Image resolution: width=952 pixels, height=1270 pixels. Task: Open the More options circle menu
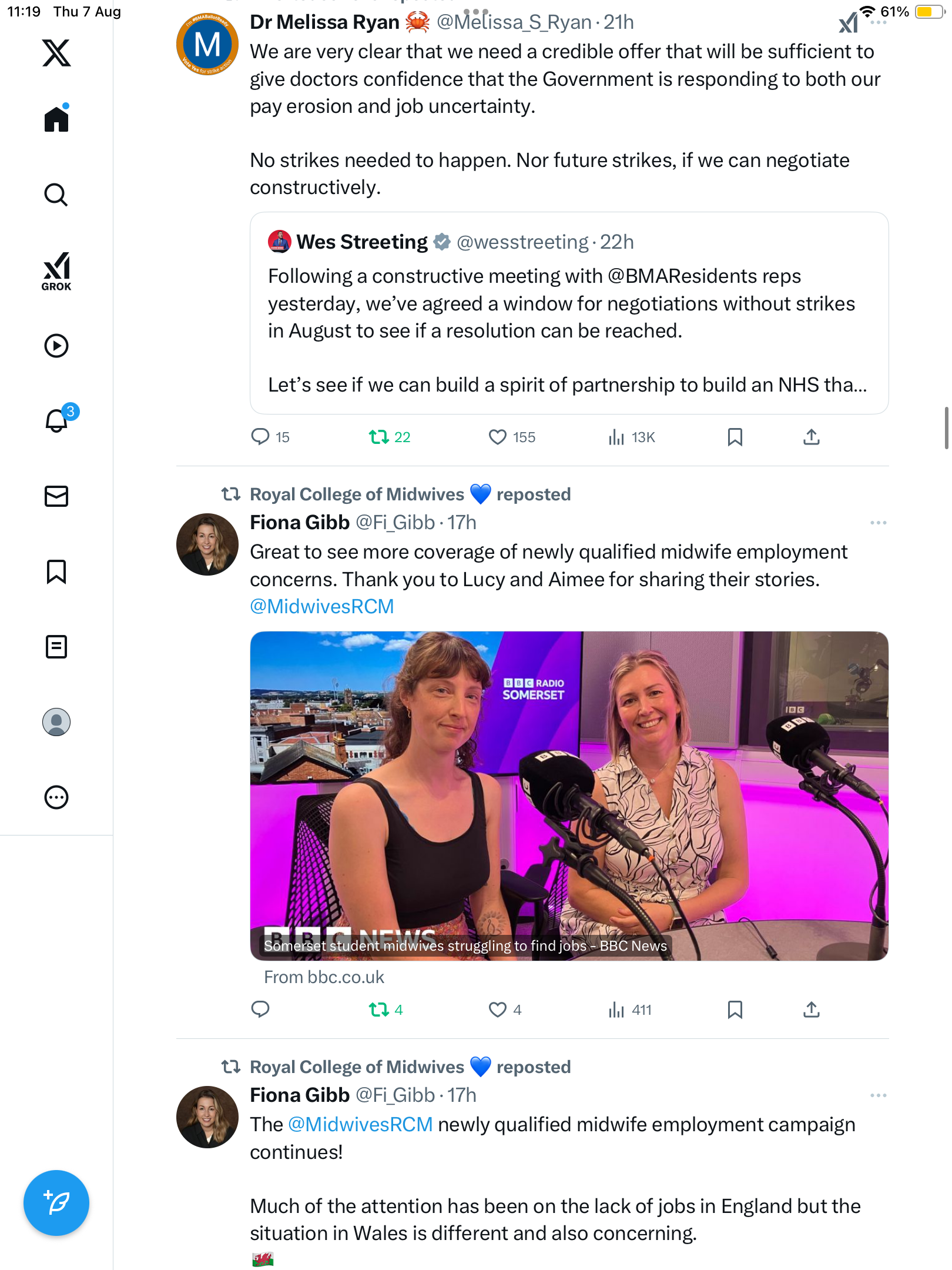coord(56,797)
